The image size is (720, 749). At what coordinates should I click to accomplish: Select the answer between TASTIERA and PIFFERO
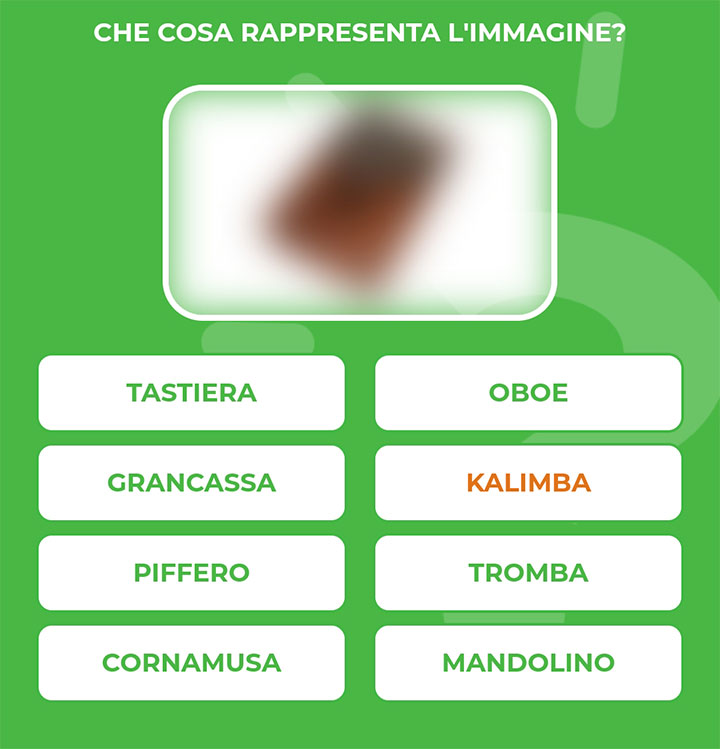190,483
